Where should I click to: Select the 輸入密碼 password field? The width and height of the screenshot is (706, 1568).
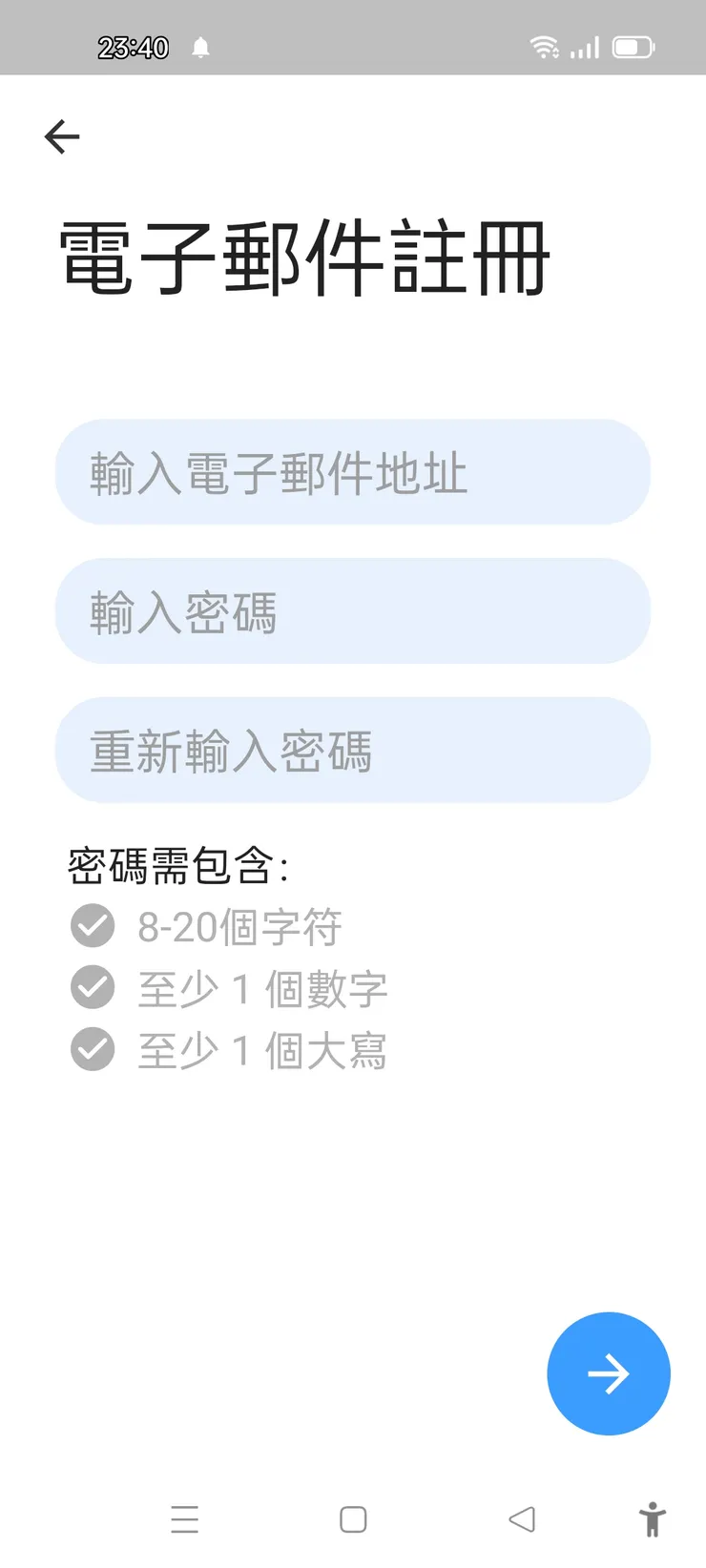click(x=353, y=610)
